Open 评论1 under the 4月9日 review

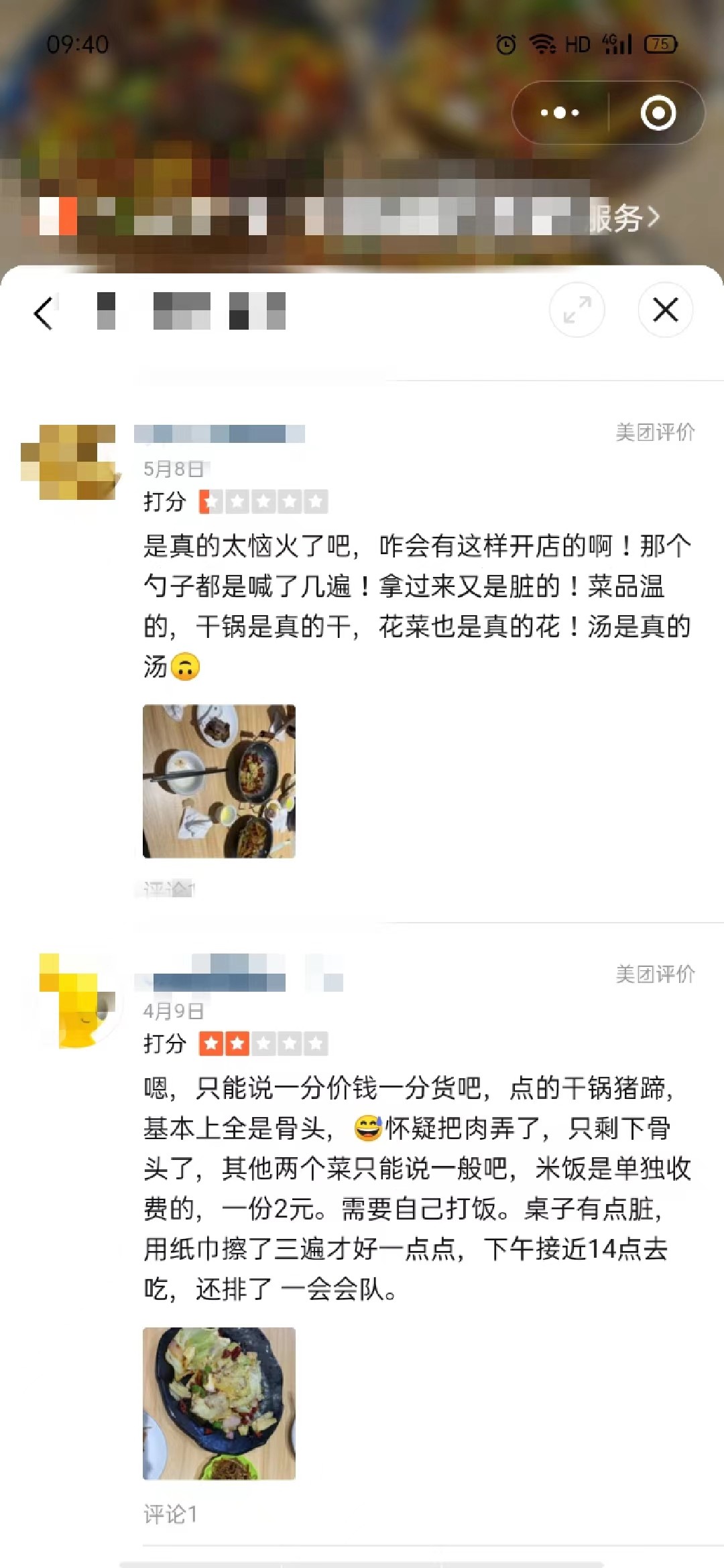coord(170,1514)
